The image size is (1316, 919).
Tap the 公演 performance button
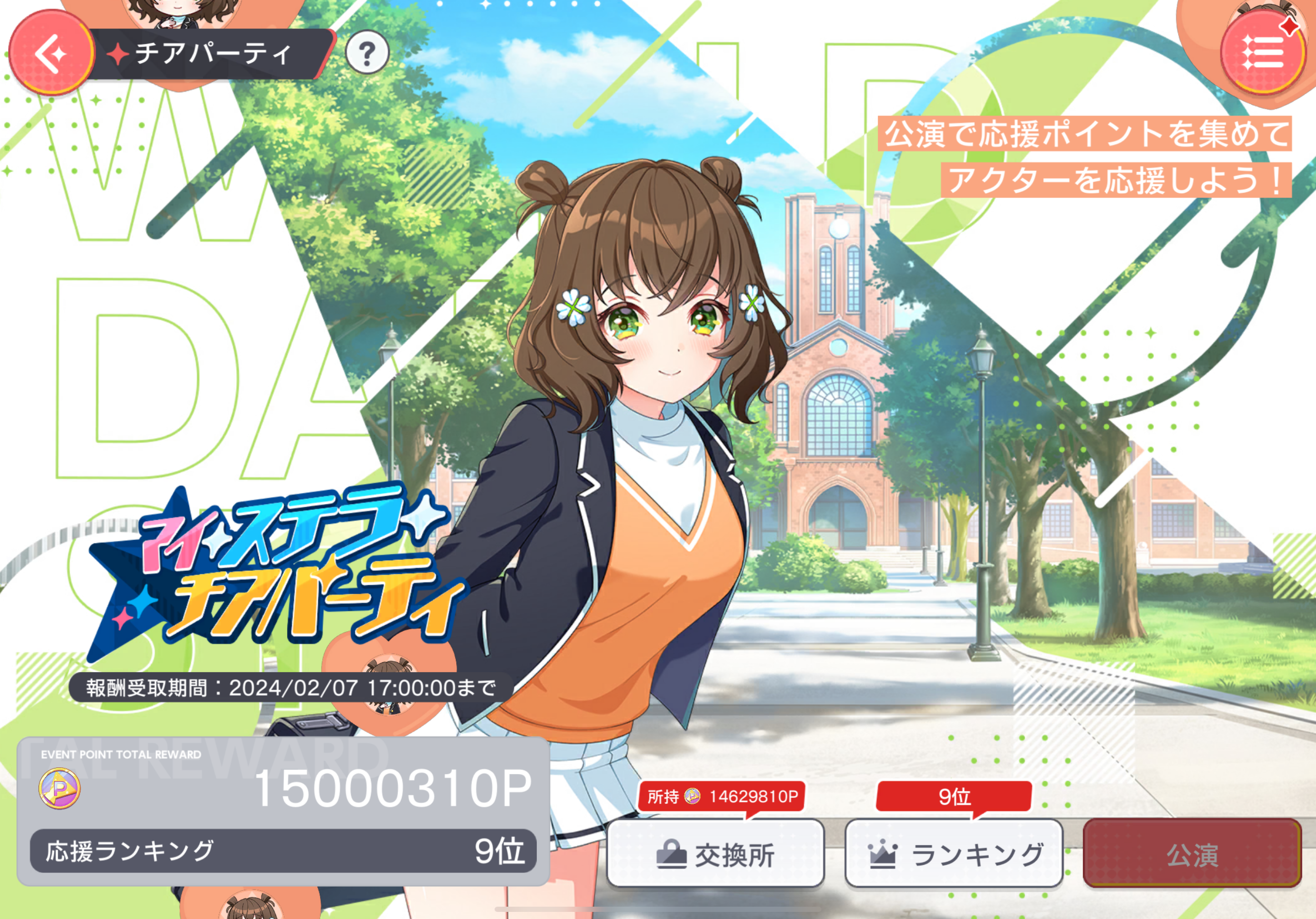tap(1192, 854)
